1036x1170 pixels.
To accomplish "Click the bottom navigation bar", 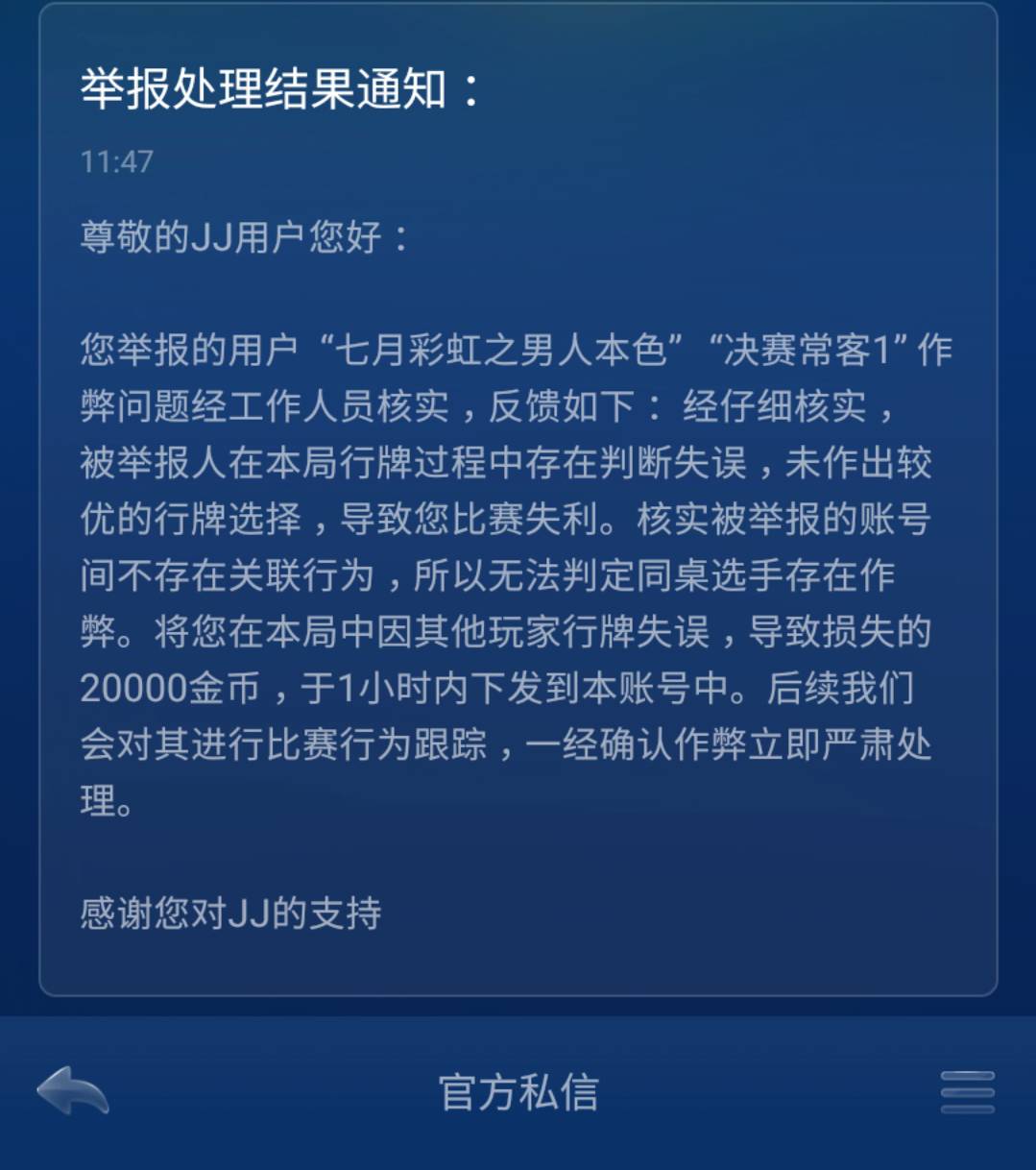I will coord(518,1092).
